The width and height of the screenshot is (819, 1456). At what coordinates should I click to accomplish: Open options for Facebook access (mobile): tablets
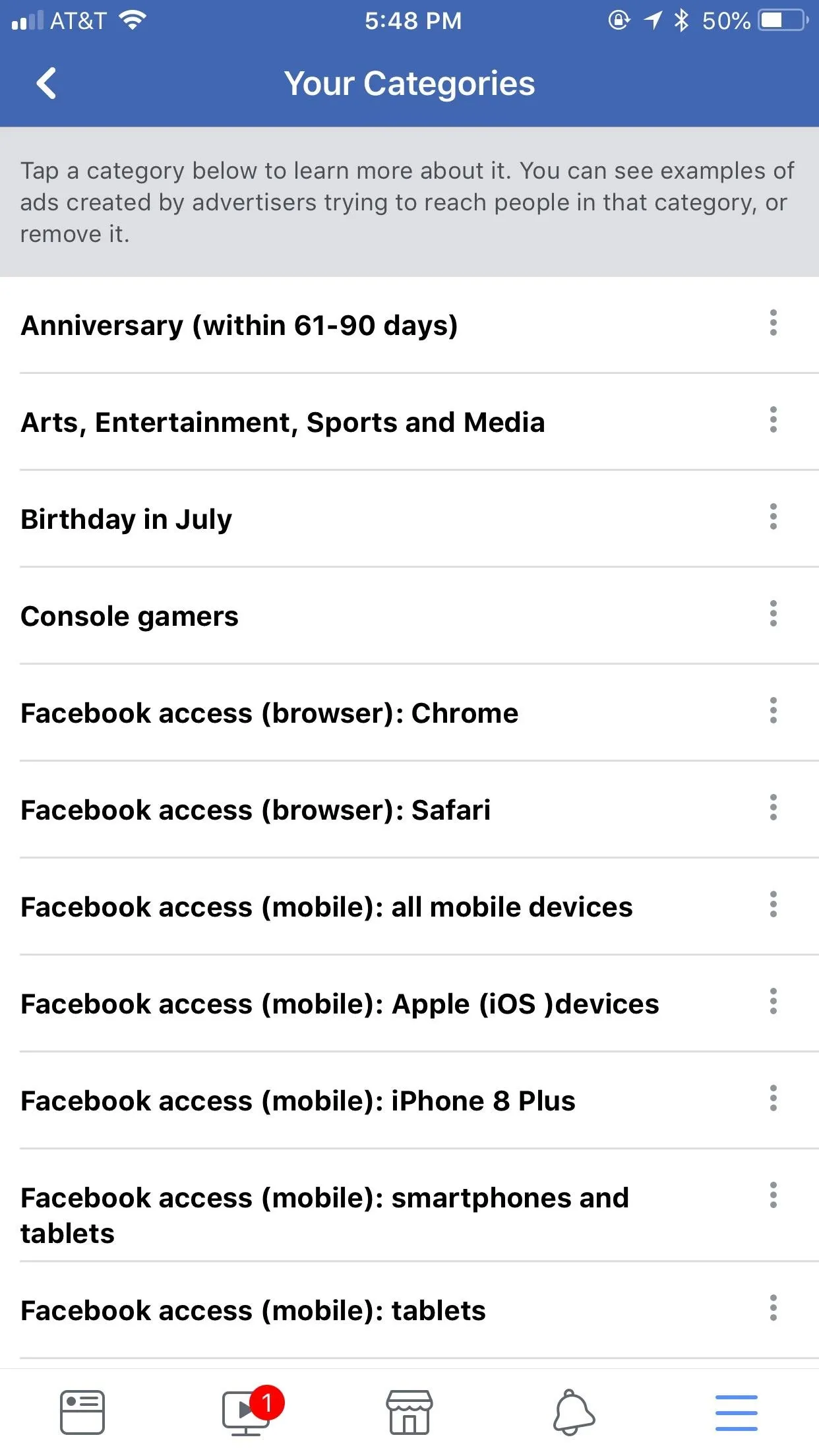point(773,1308)
